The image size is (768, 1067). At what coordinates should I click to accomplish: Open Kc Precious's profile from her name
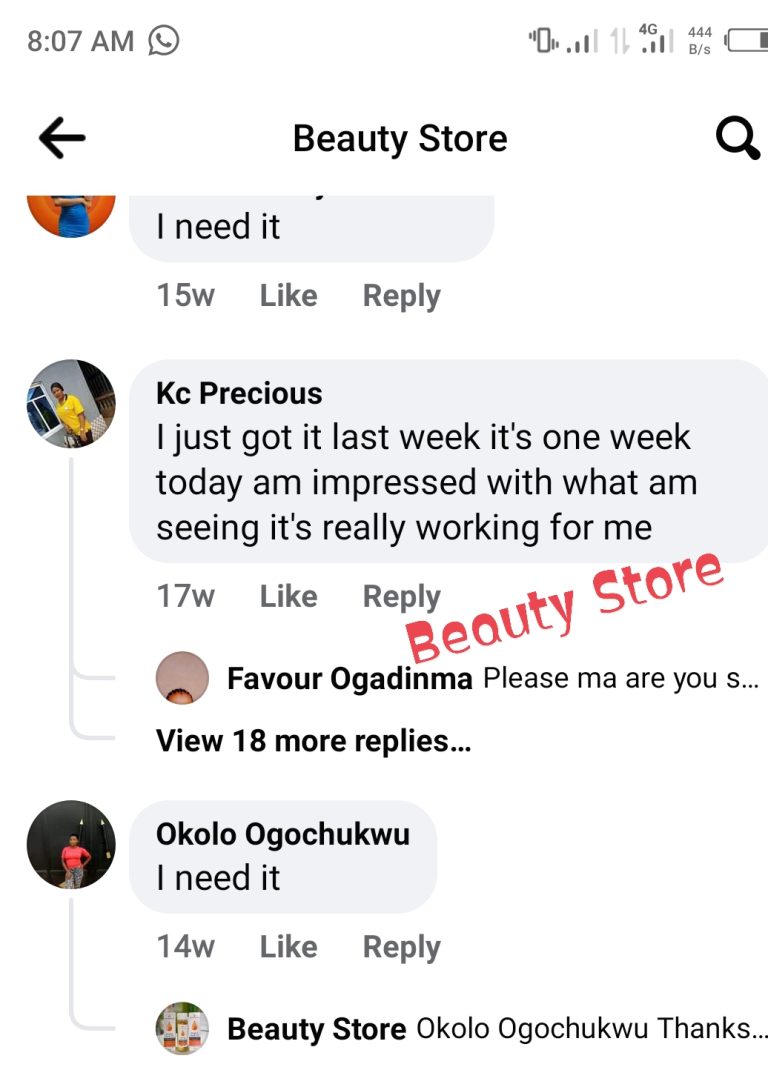(x=239, y=393)
